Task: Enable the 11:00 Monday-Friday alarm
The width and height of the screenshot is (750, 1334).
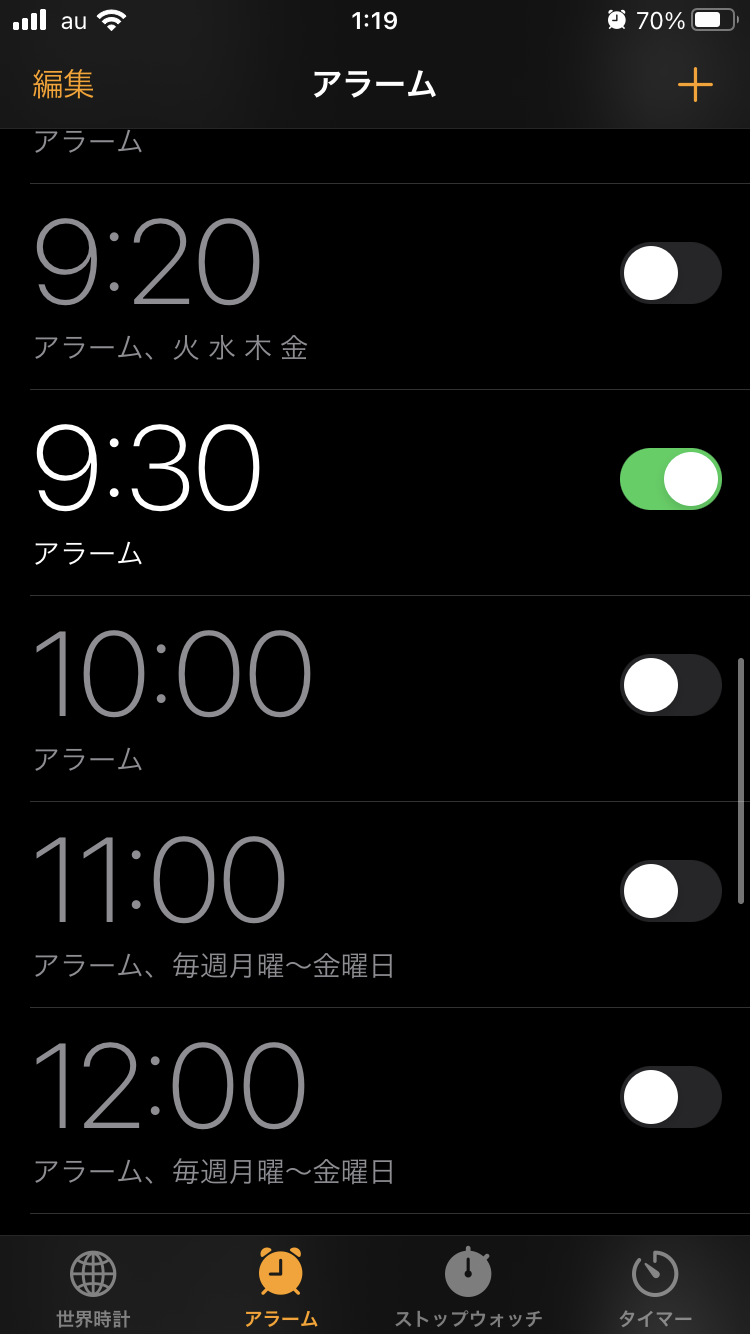Action: point(670,891)
